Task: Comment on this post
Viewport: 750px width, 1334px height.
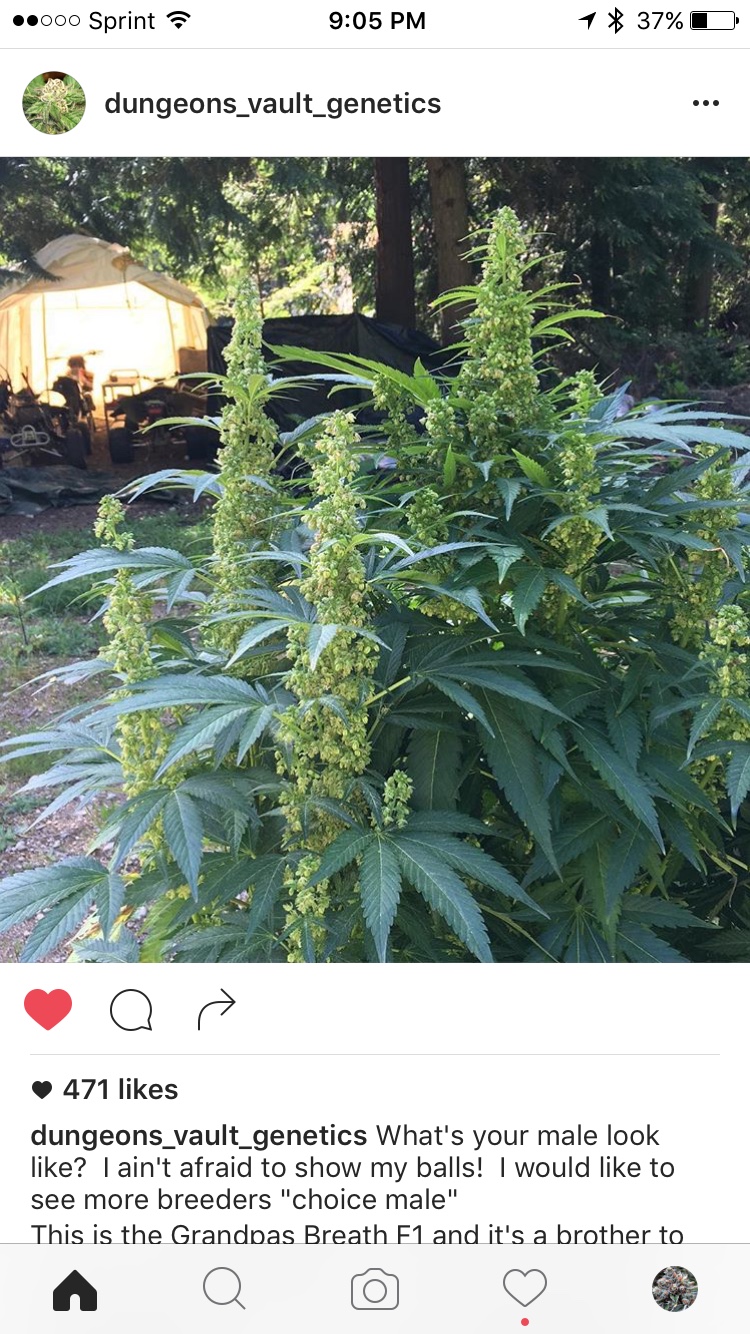Action: coord(131,1010)
